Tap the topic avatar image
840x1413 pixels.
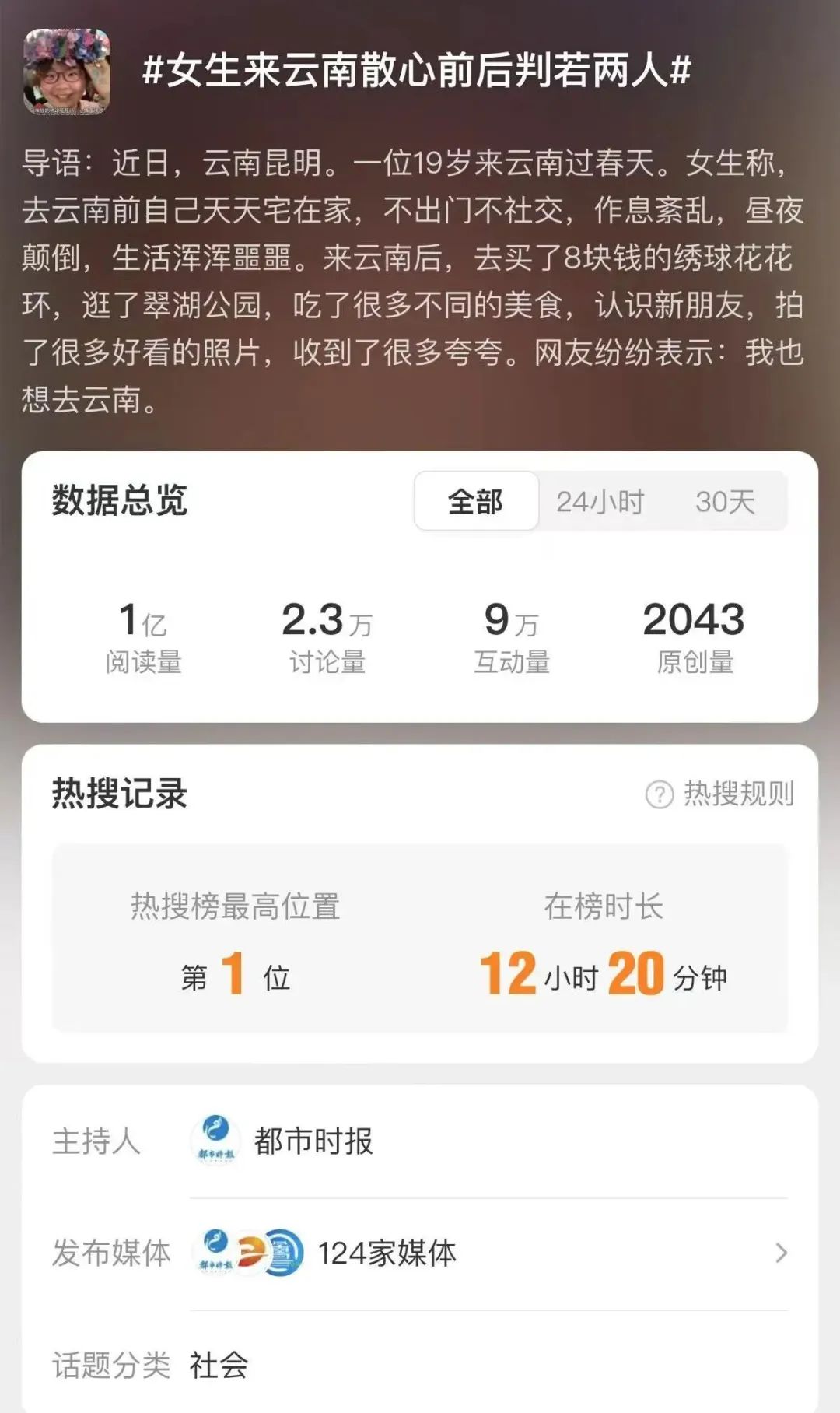[x=67, y=72]
